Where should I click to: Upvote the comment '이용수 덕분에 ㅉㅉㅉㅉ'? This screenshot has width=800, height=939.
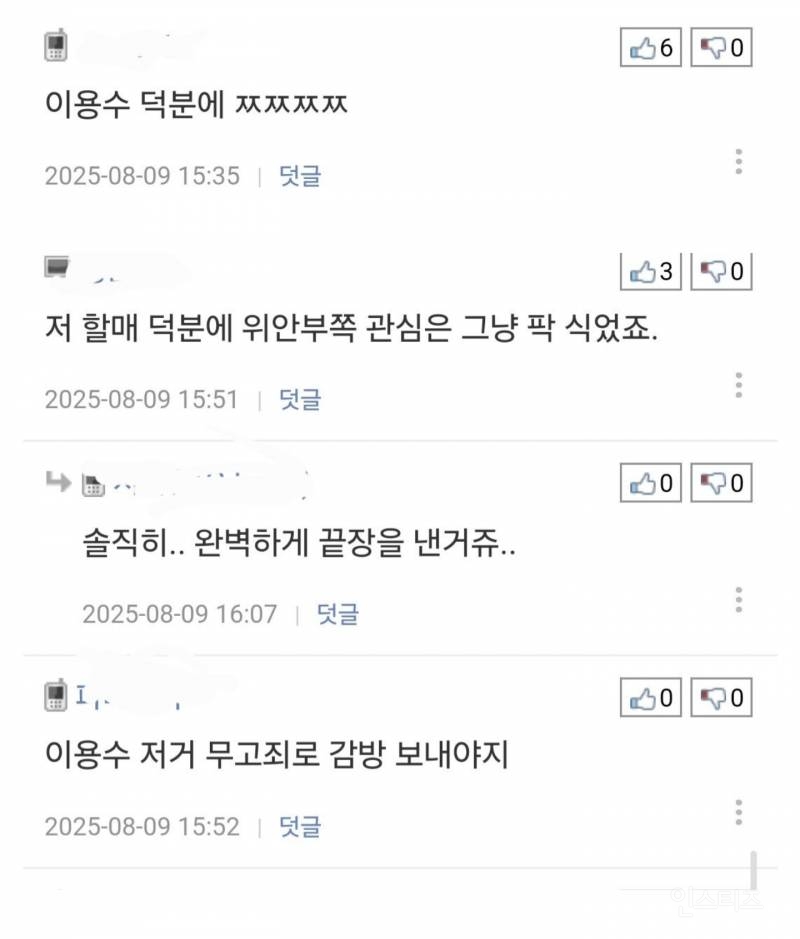pos(650,47)
